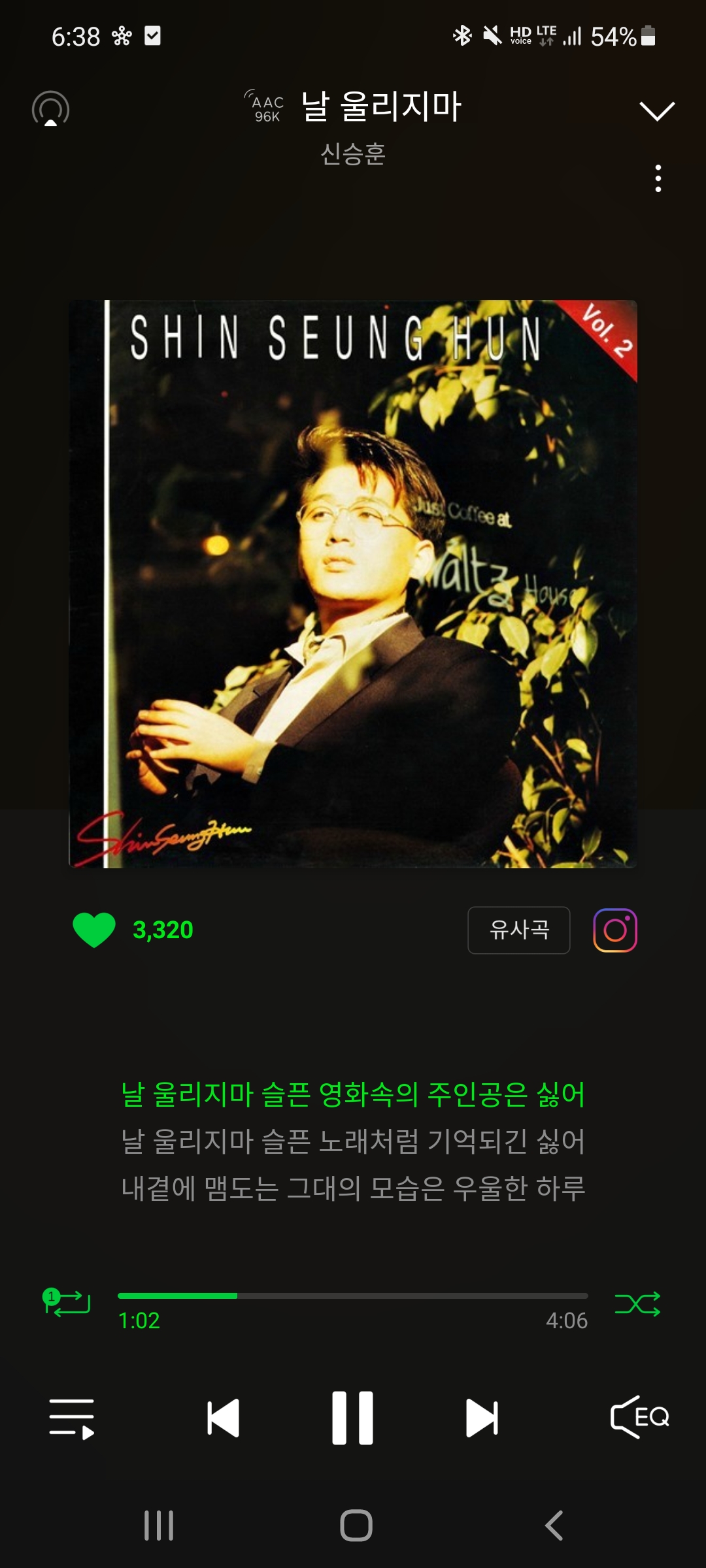Toggle the shuffle icon

pyautogui.click(x=637, y=1304)
